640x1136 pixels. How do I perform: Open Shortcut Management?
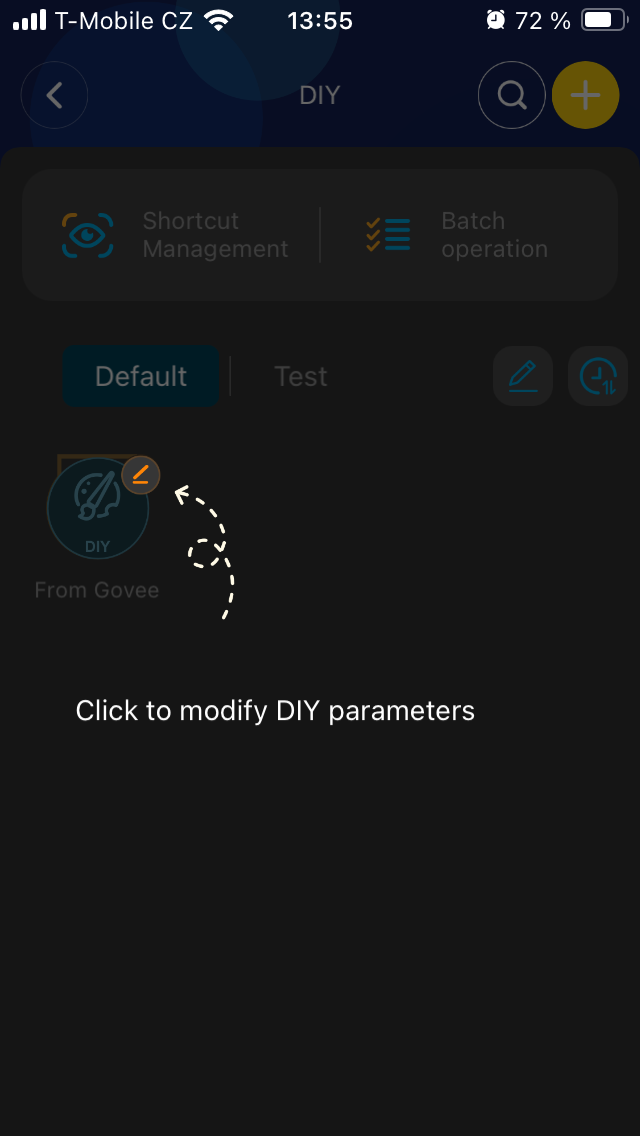coord(176,235)
